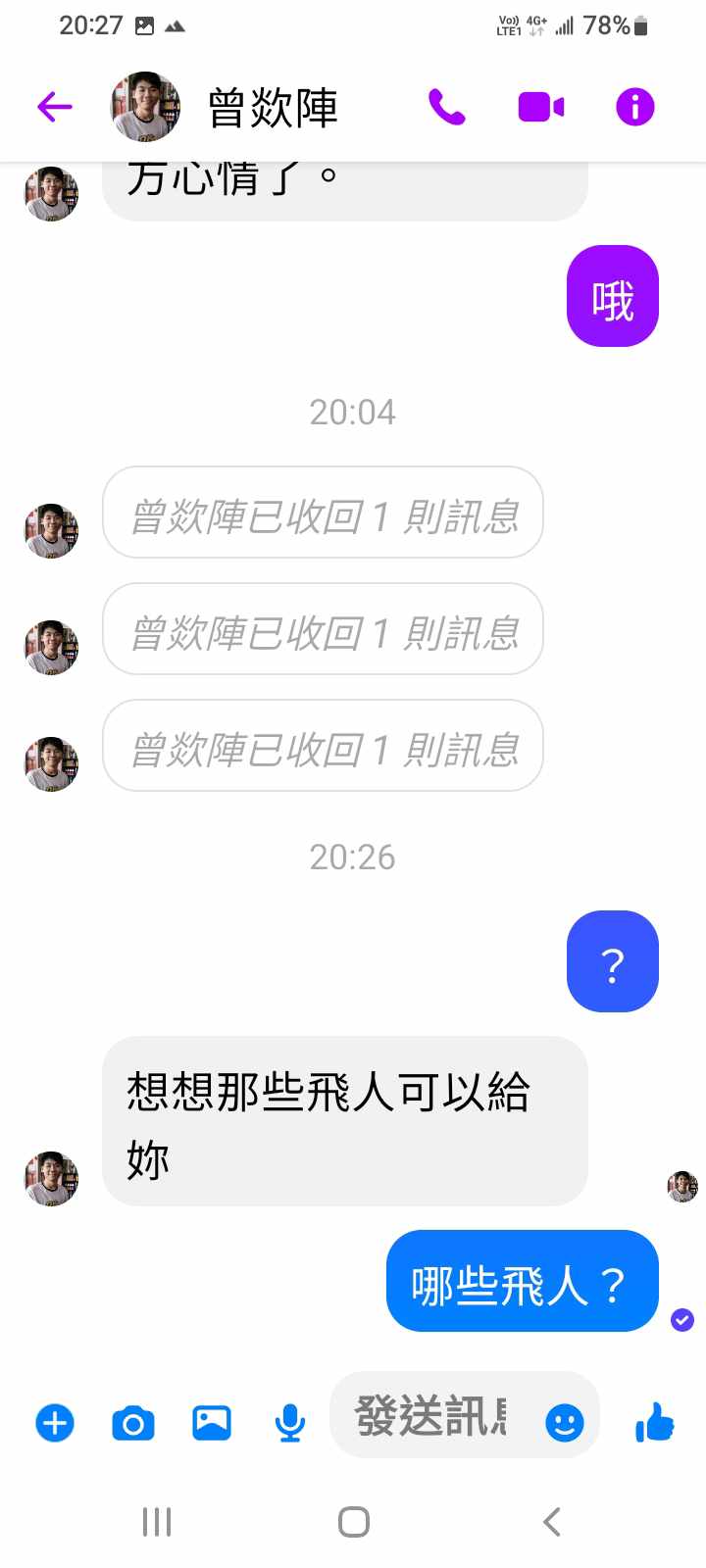Screen dimensions: 706x1568
Task: Open conversation info for 曾欻陣
Action: pos(634,107)
